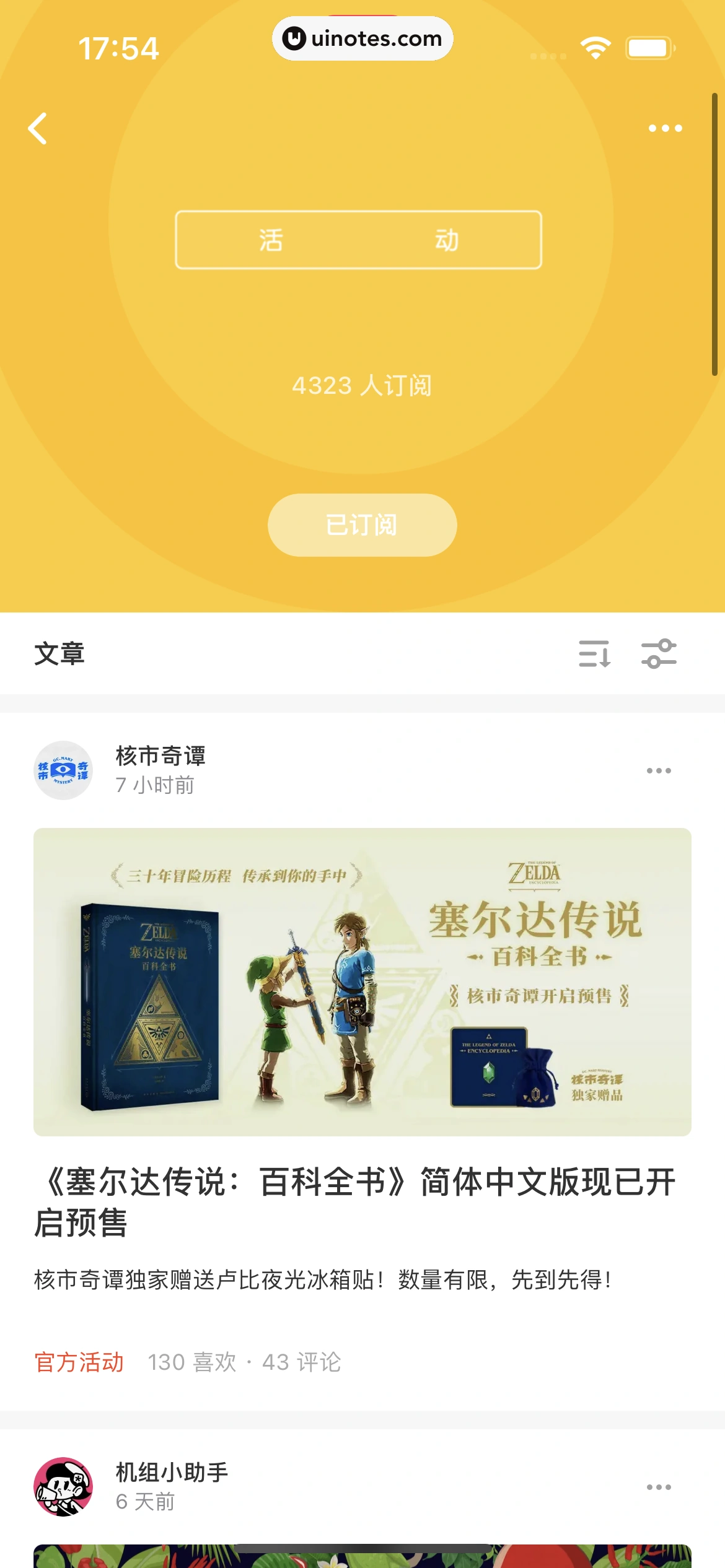Open 机组小助手 author profile
The height and width of the screenshot is (1568, 725).
click(63, 1486)
